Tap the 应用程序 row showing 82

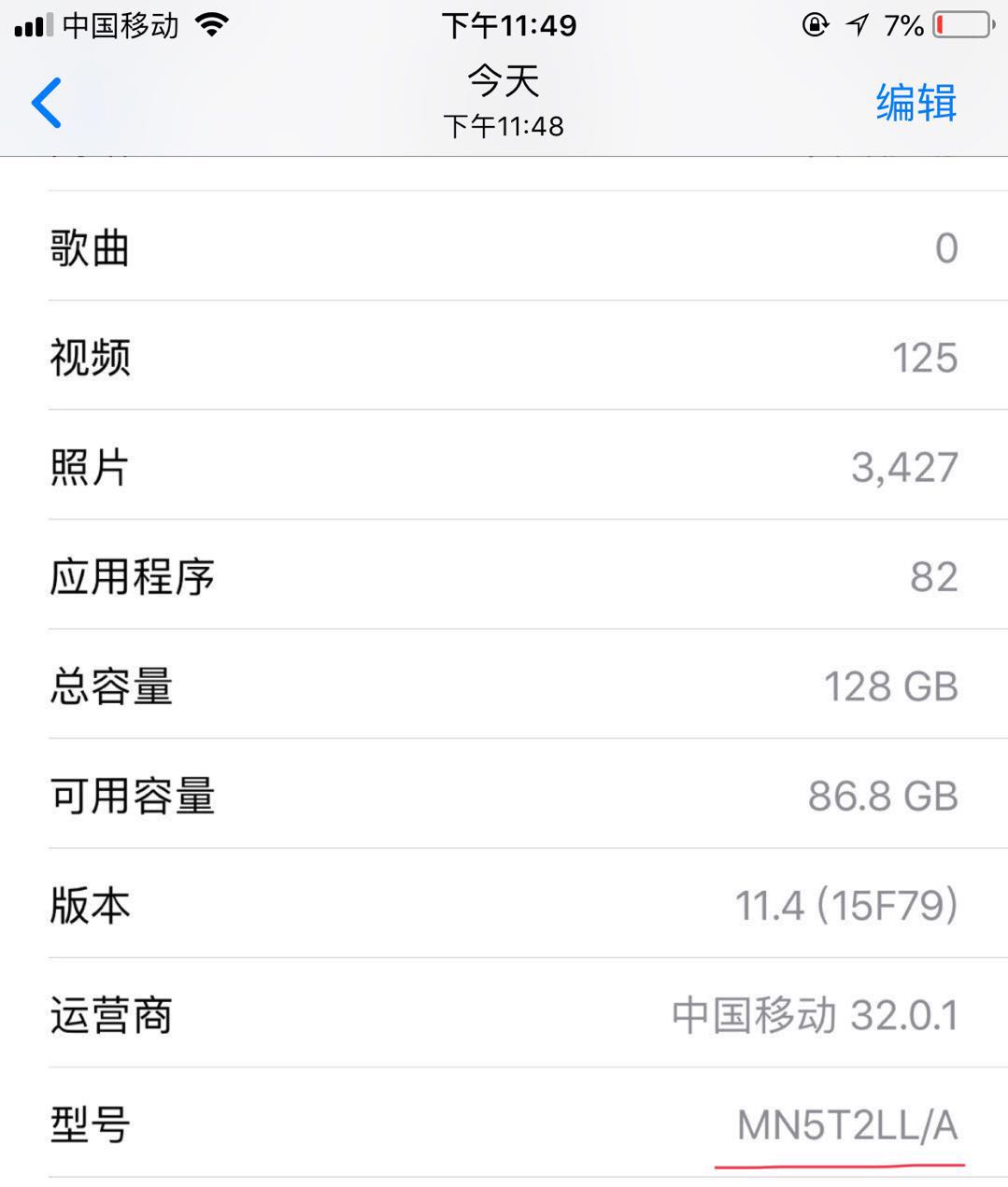504,577
